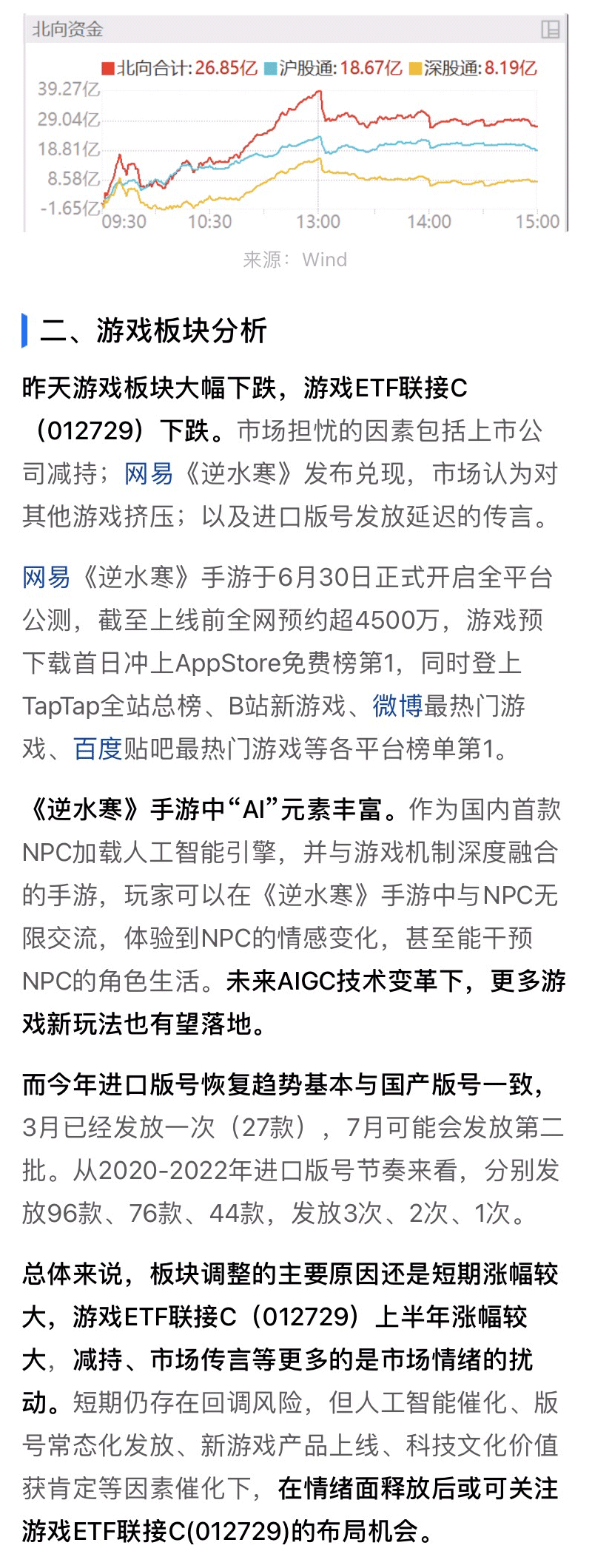Open the 网易 link before 《逆水寒》发布兑现

click(149, 473)
